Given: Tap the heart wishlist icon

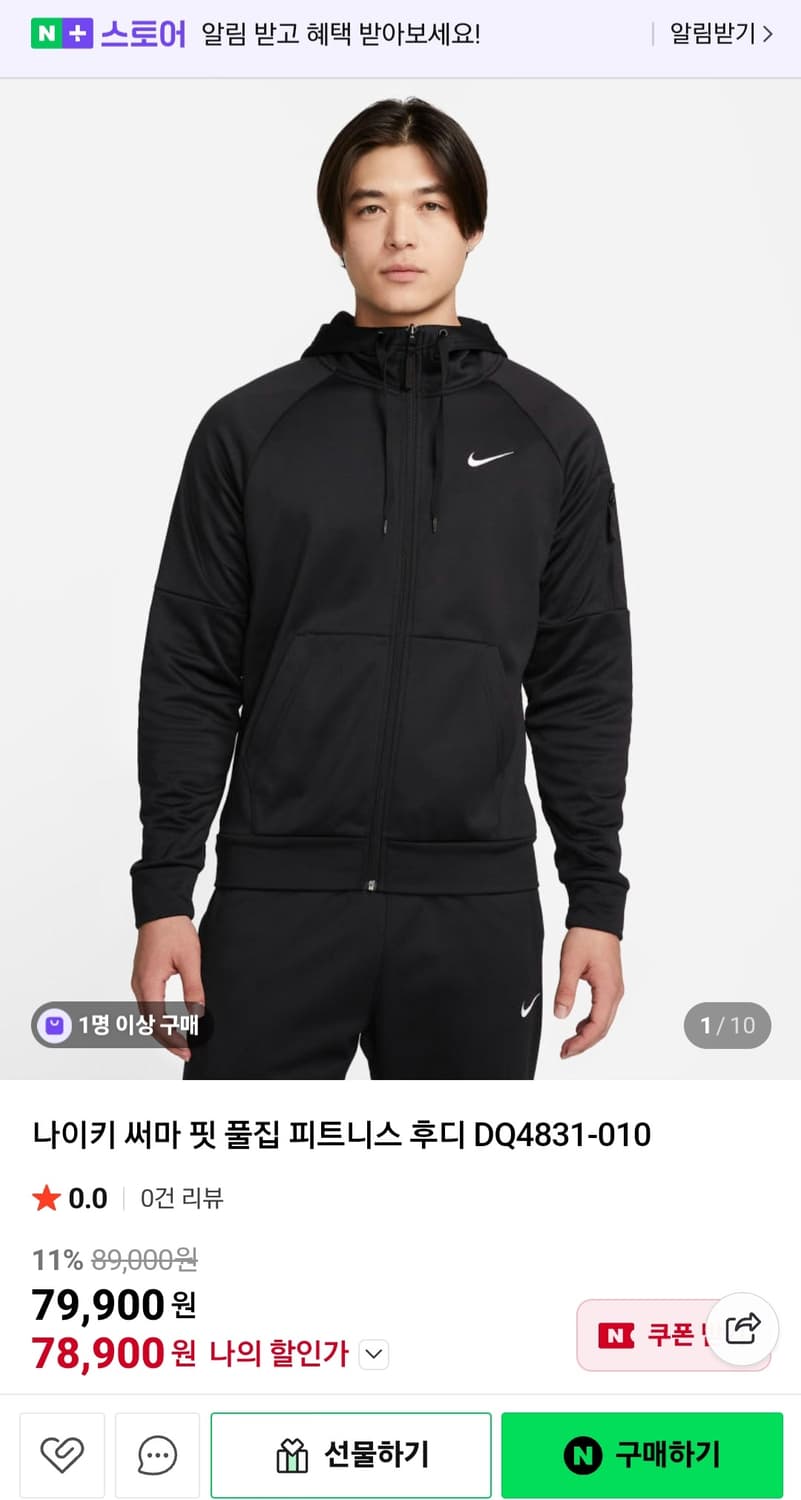Looking at the screenshot, I should click(62, 1455).
